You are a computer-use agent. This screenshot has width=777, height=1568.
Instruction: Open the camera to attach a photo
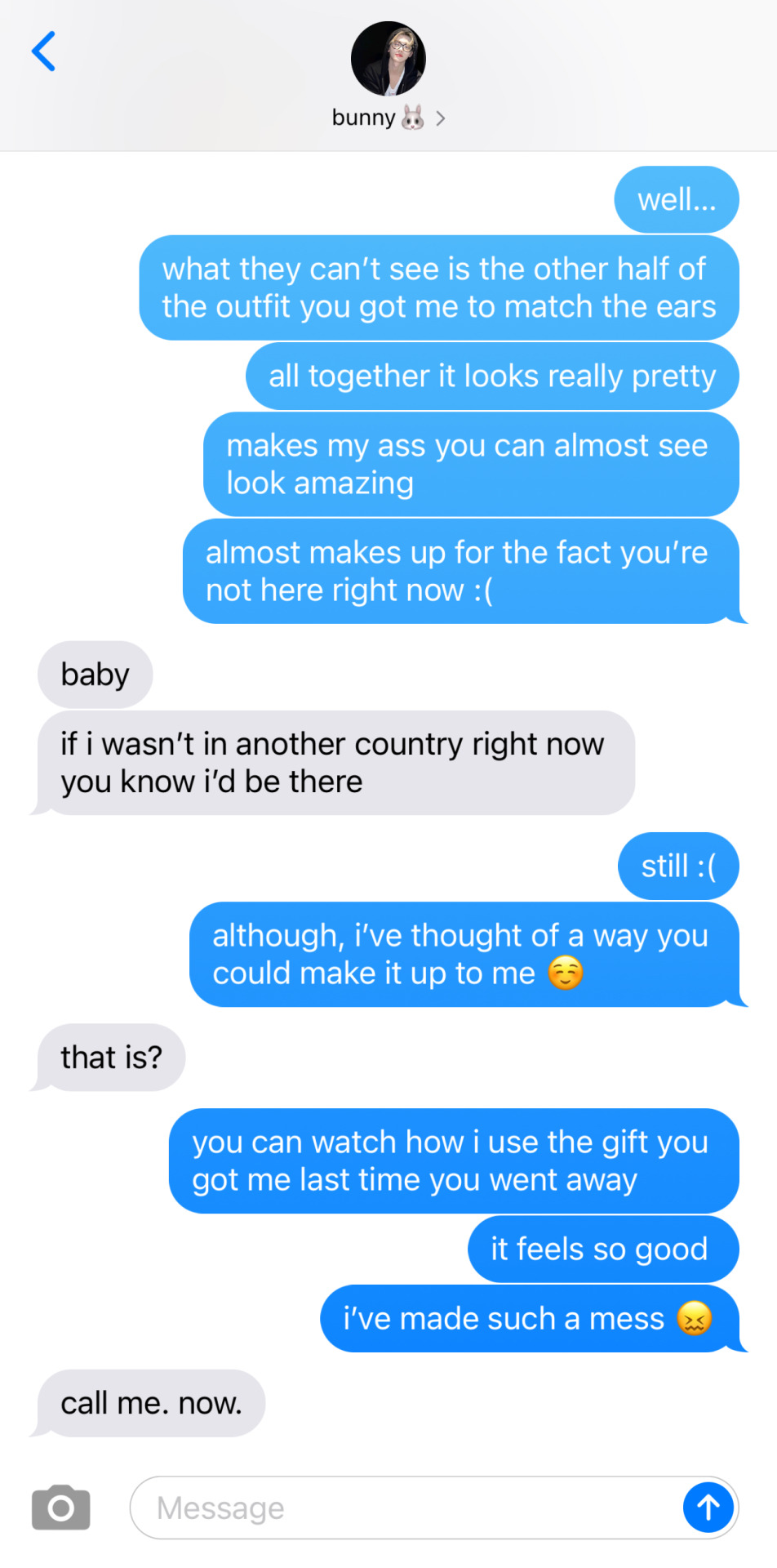tap(61, 1508)
